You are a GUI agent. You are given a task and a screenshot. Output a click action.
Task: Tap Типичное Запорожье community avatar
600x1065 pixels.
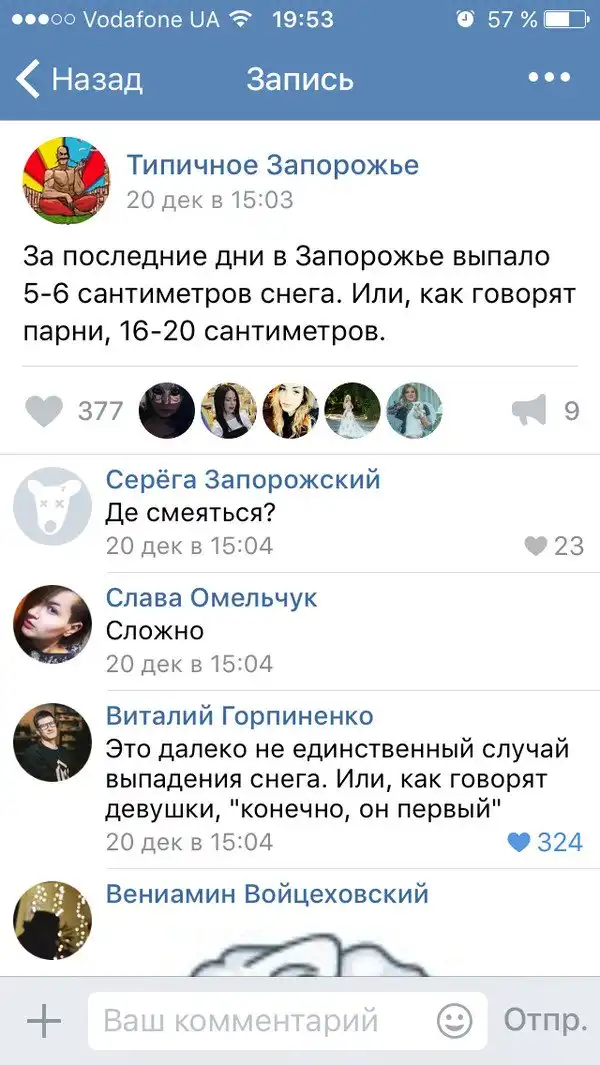coord(66,182)
